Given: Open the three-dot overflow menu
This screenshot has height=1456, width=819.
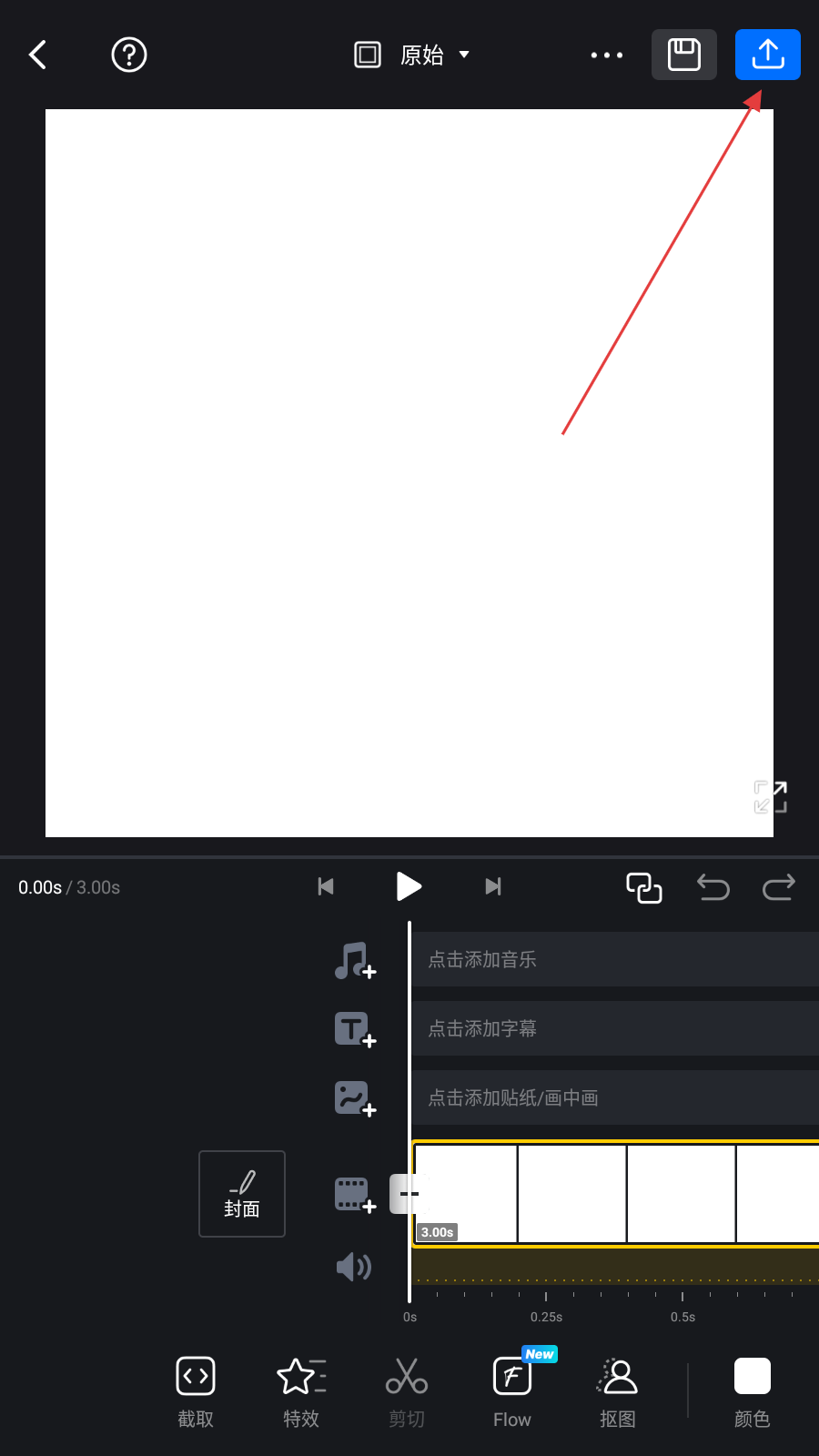Looking at the screenshot, I should pyautogui.click(x=606, y=55).
